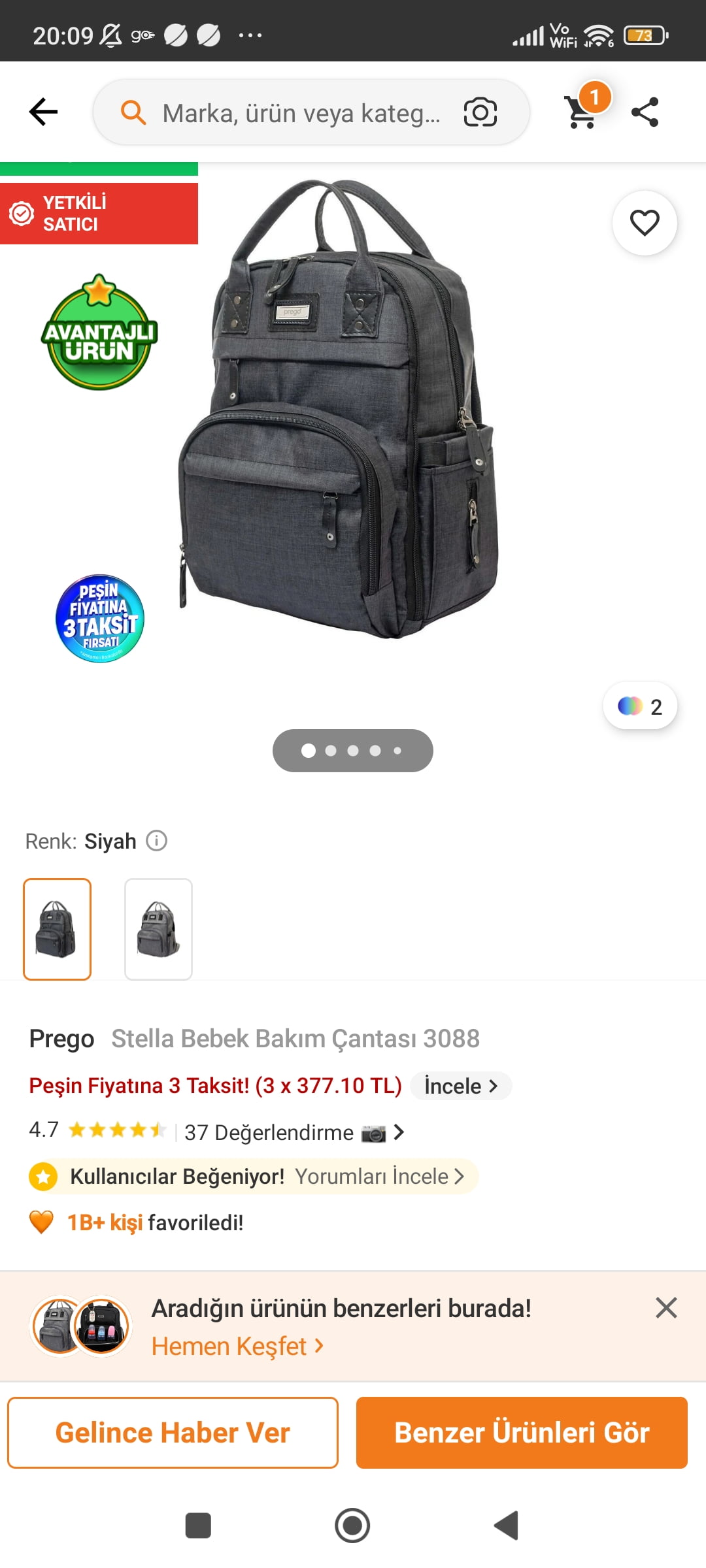Open Yorumları İncele
Image resolution: width=706 pixels, height=1568 pixels.
[379, 1177]
